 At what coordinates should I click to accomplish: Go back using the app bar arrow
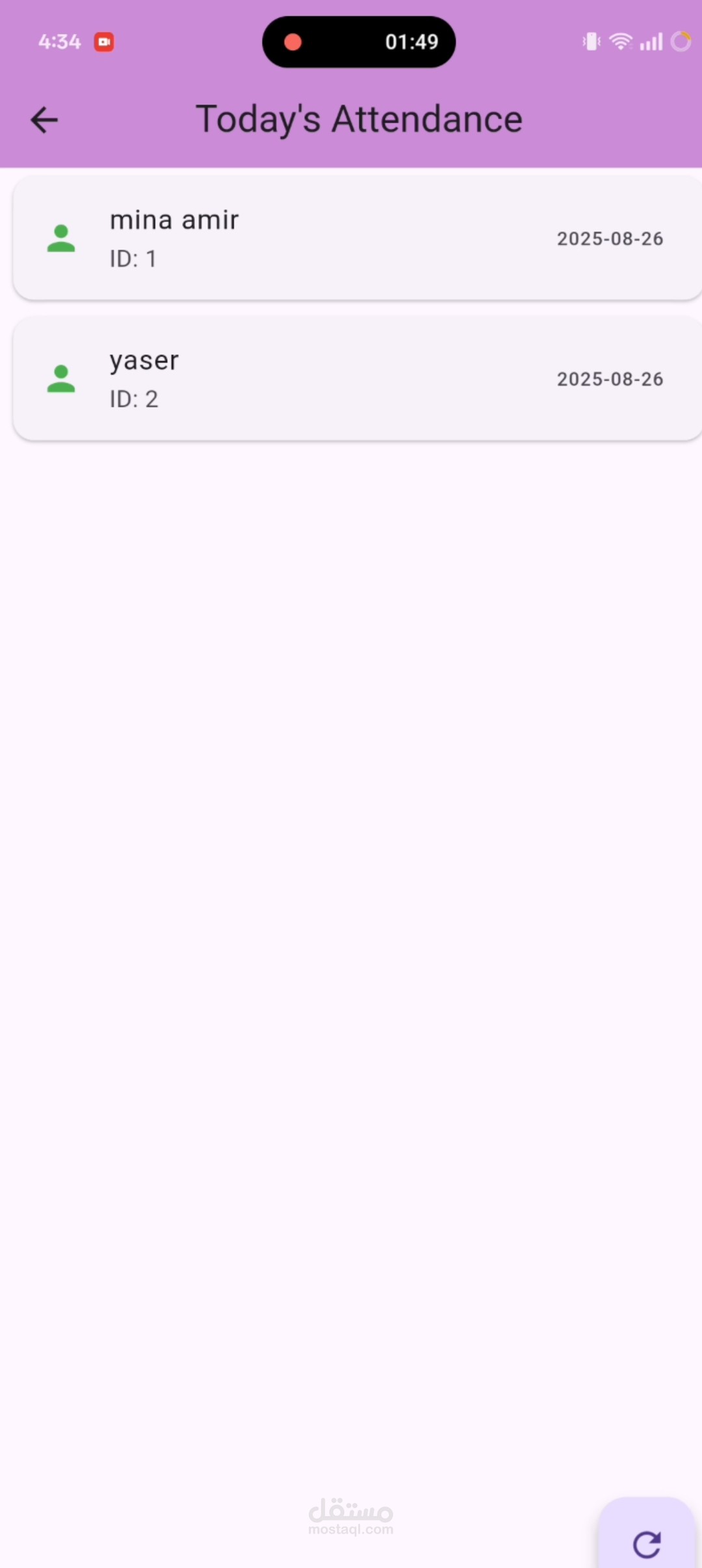pos(44,120)
